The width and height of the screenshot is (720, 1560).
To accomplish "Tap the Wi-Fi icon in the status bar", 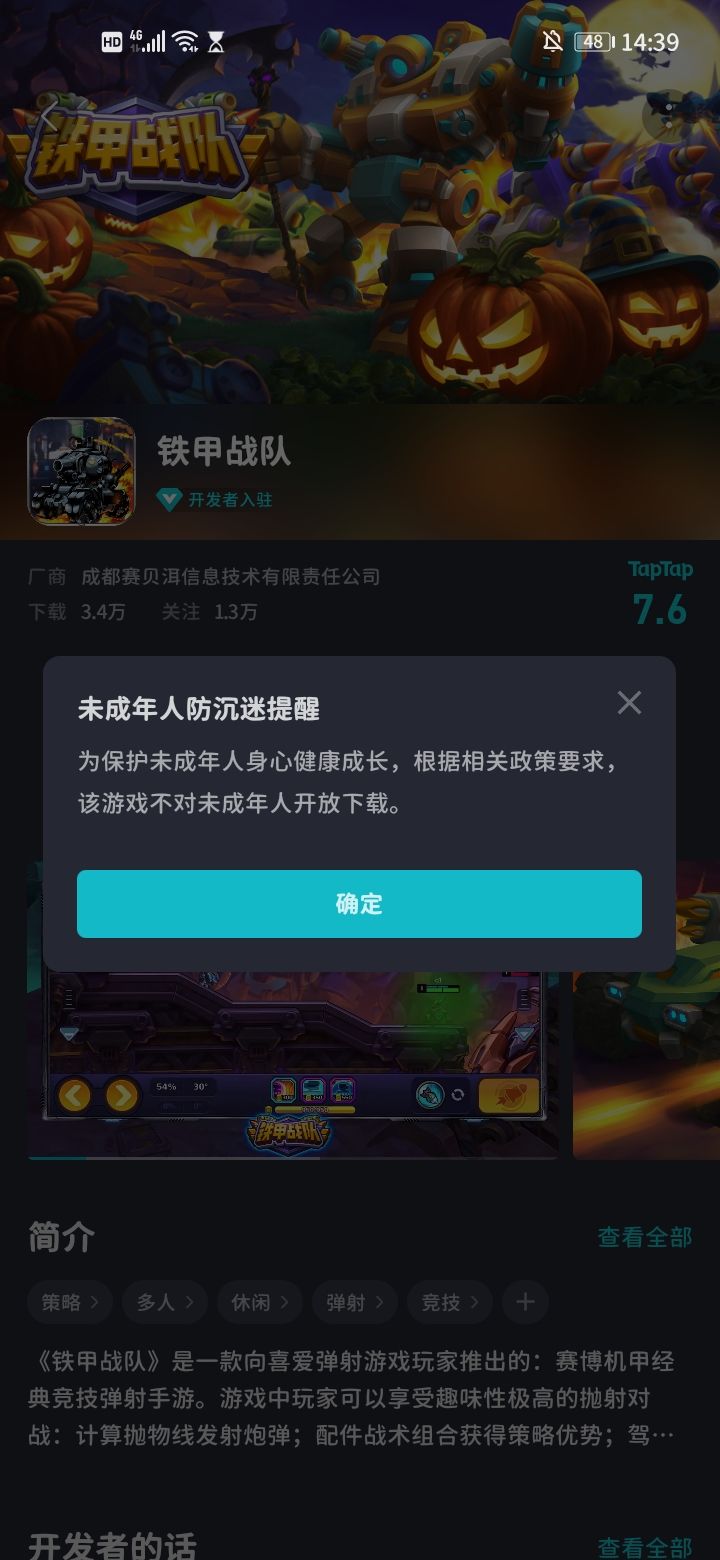I will coord(185,41).
